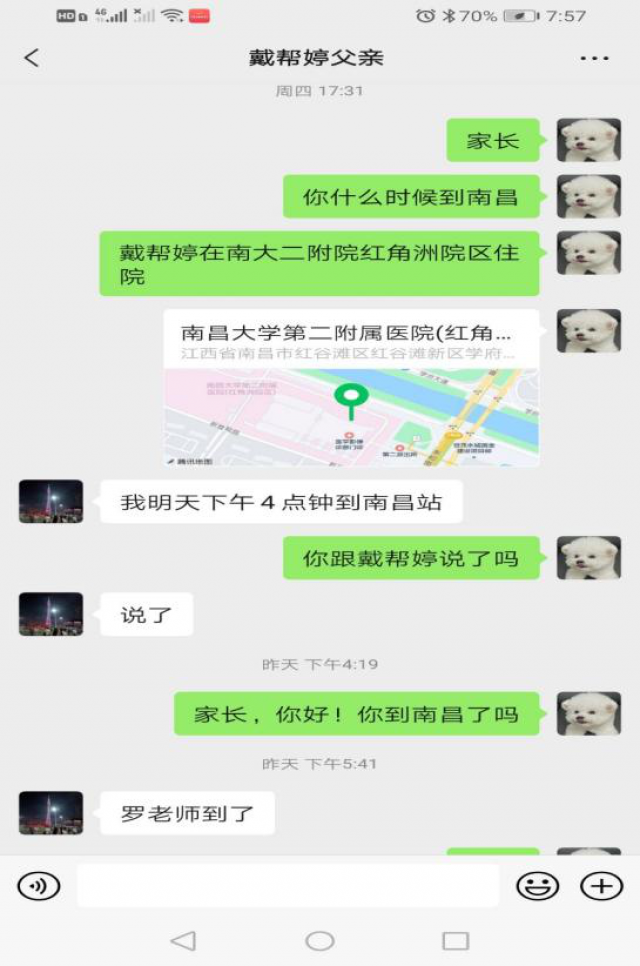Open the emoji sticker panel
The height and width of the screenshot is (966, 640).
click(x=537, y=886)
